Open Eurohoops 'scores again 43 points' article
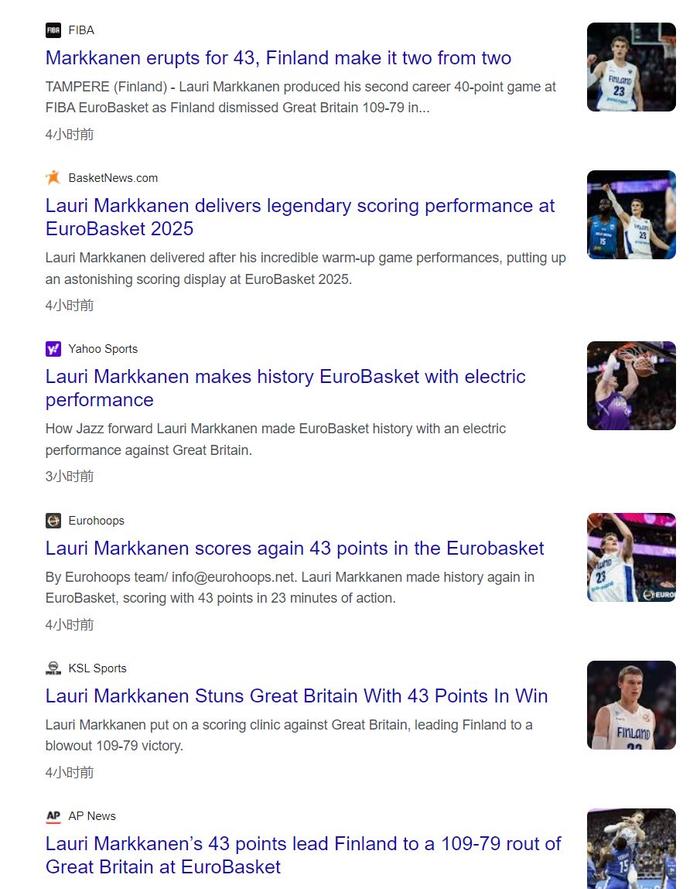 pyautogui.click(x=294, y=548)
